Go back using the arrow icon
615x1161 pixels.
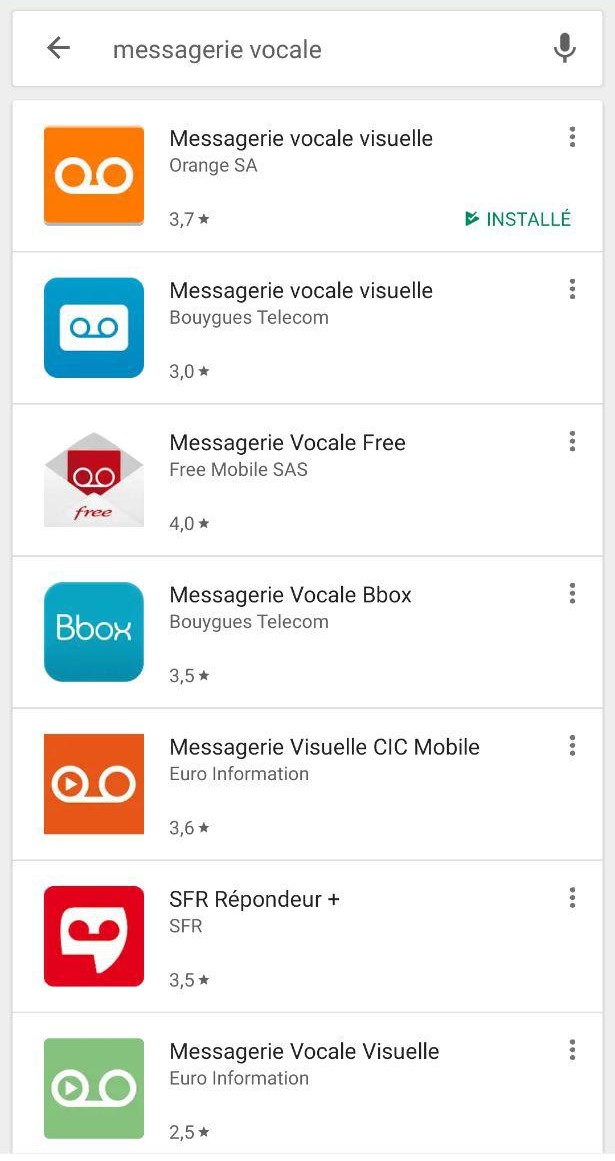[59, 48]
